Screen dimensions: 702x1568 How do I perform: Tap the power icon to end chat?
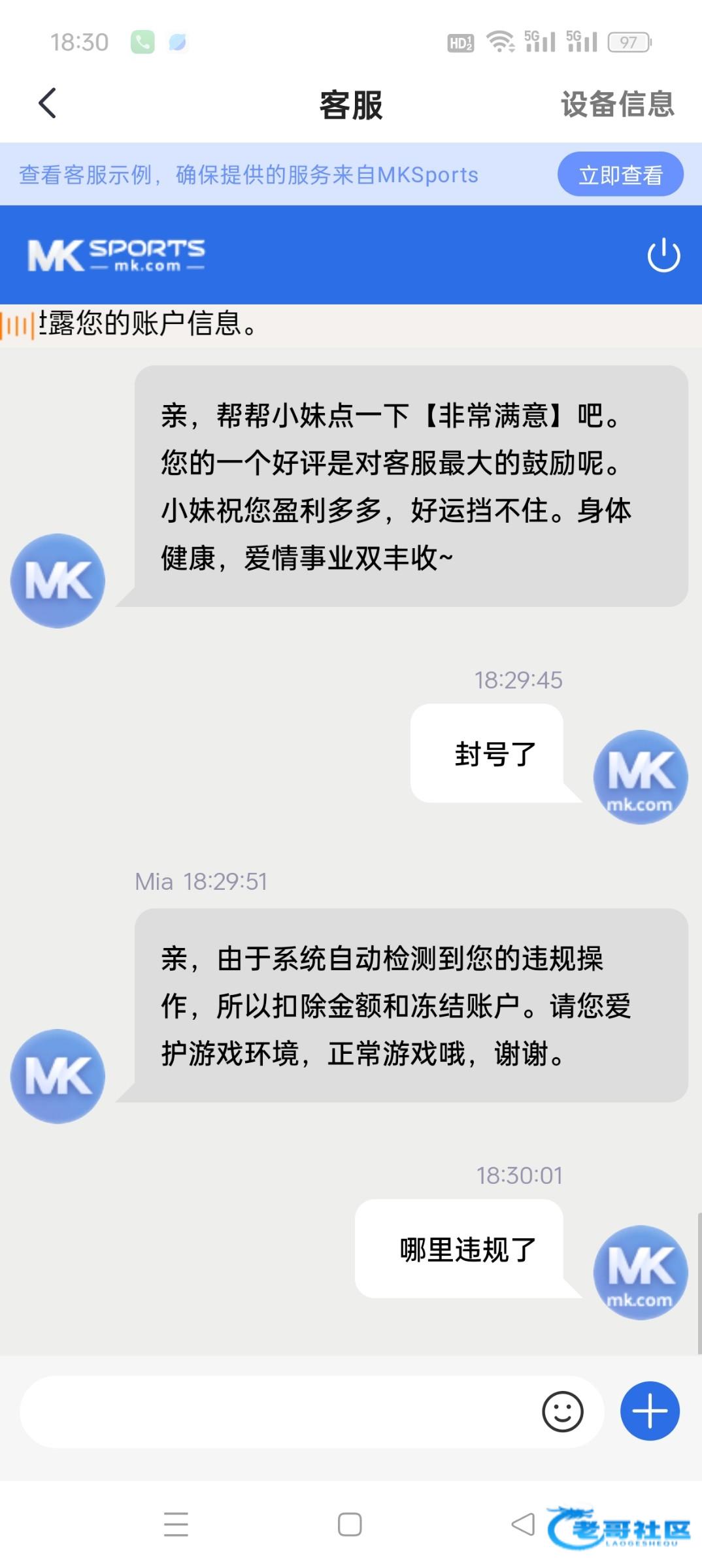pos(663,255)
